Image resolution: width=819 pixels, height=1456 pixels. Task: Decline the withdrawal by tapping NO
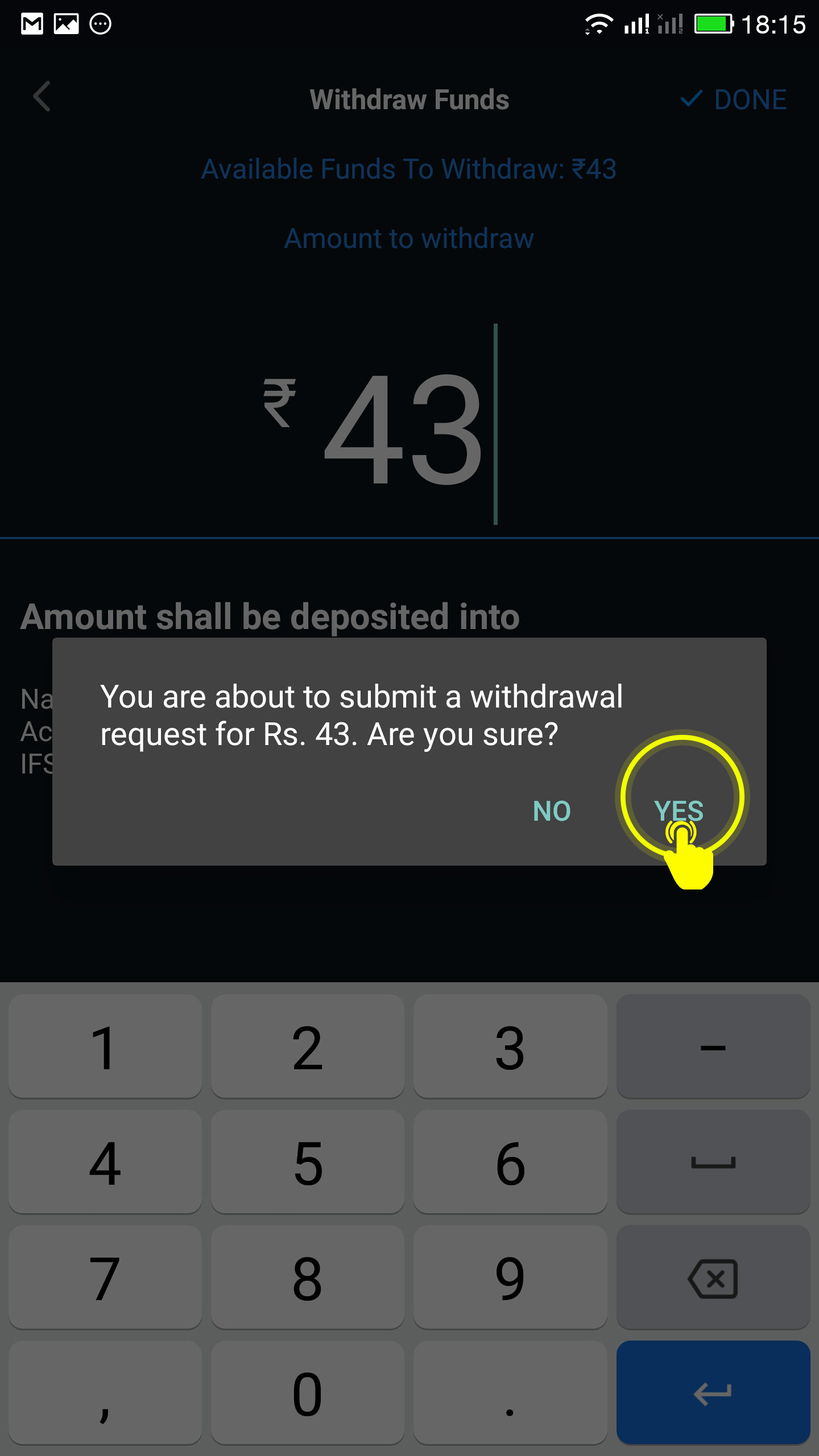[x=552, y=810]
